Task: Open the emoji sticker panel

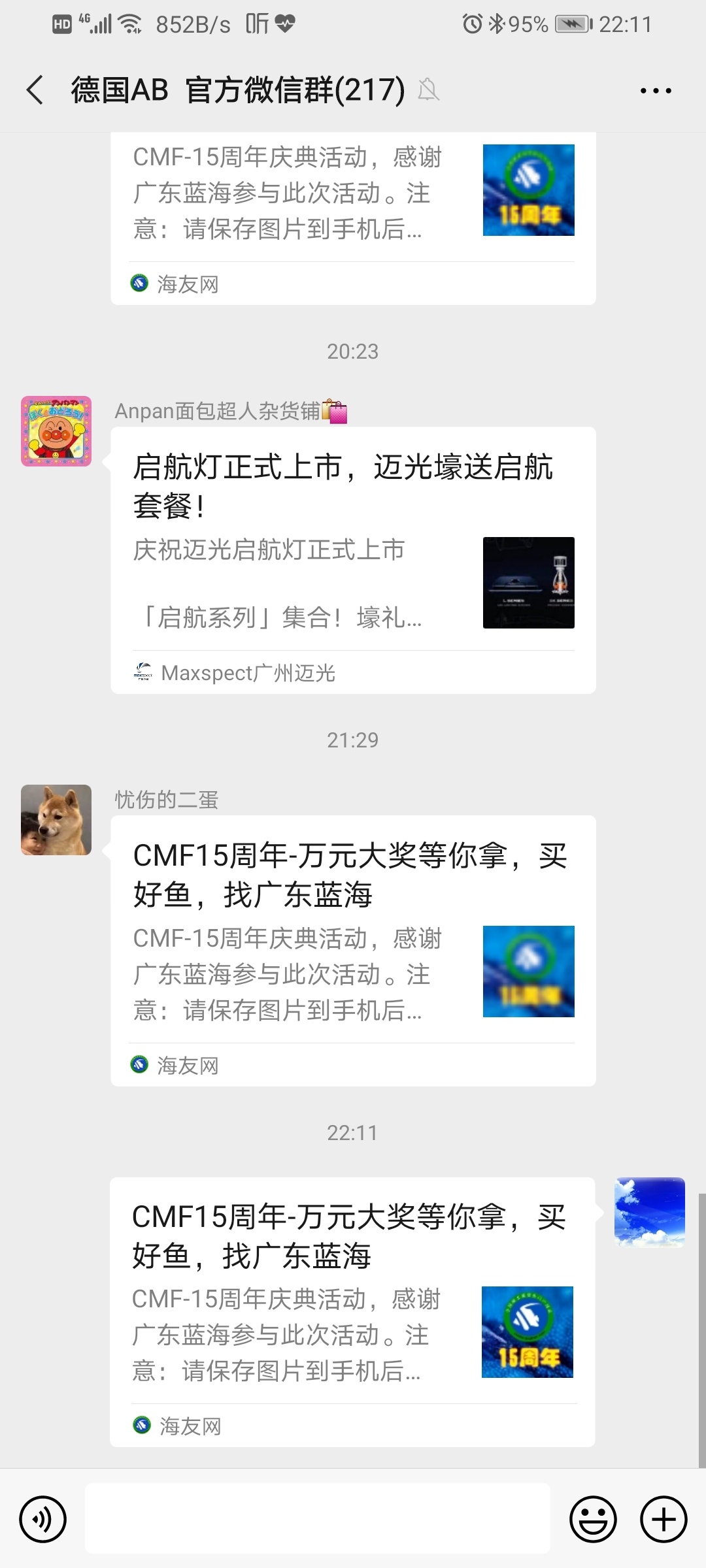Action: pyautogui.click(x=593, y=1519)
